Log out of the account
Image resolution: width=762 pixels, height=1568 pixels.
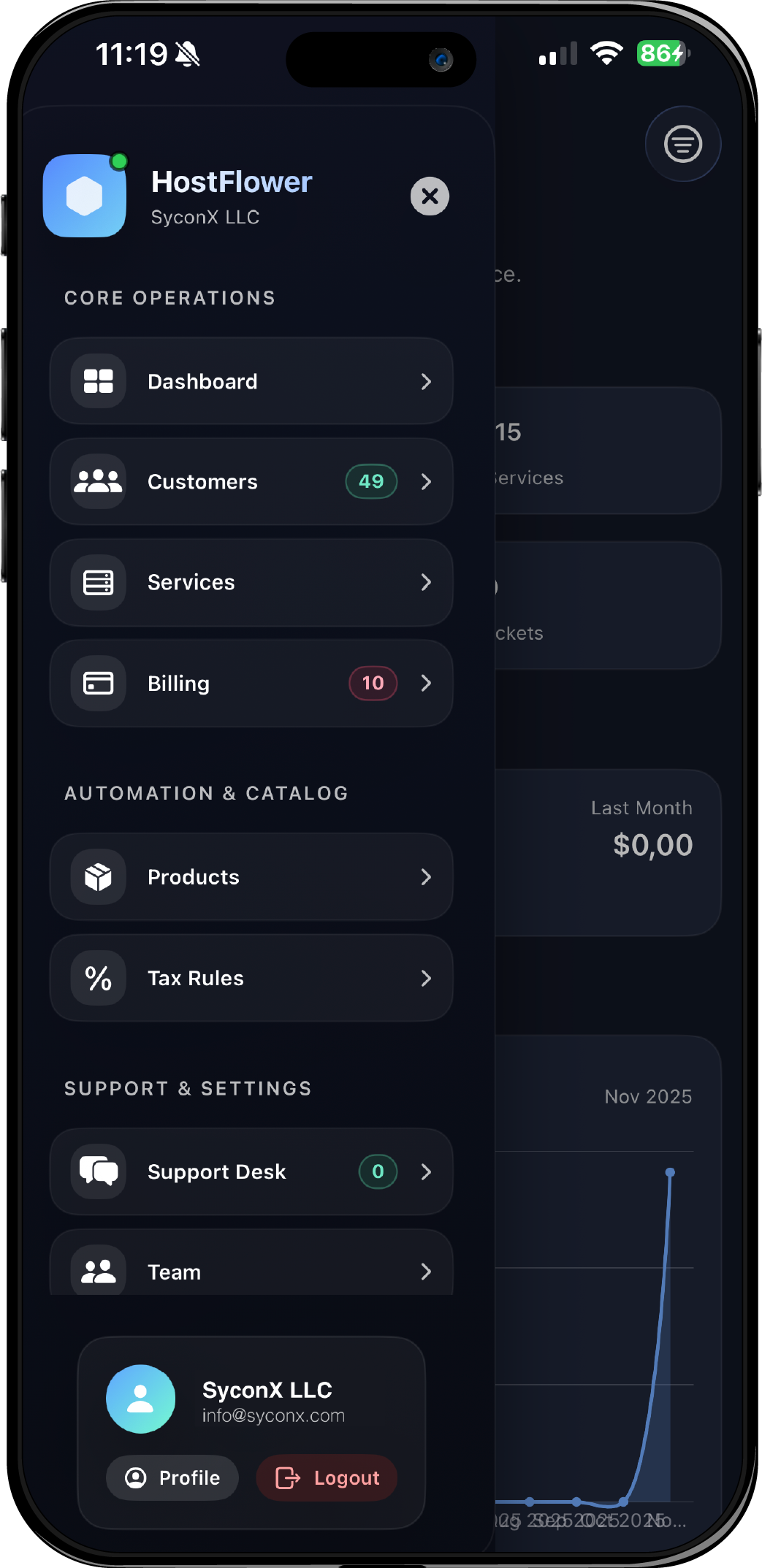[327, 1477]
